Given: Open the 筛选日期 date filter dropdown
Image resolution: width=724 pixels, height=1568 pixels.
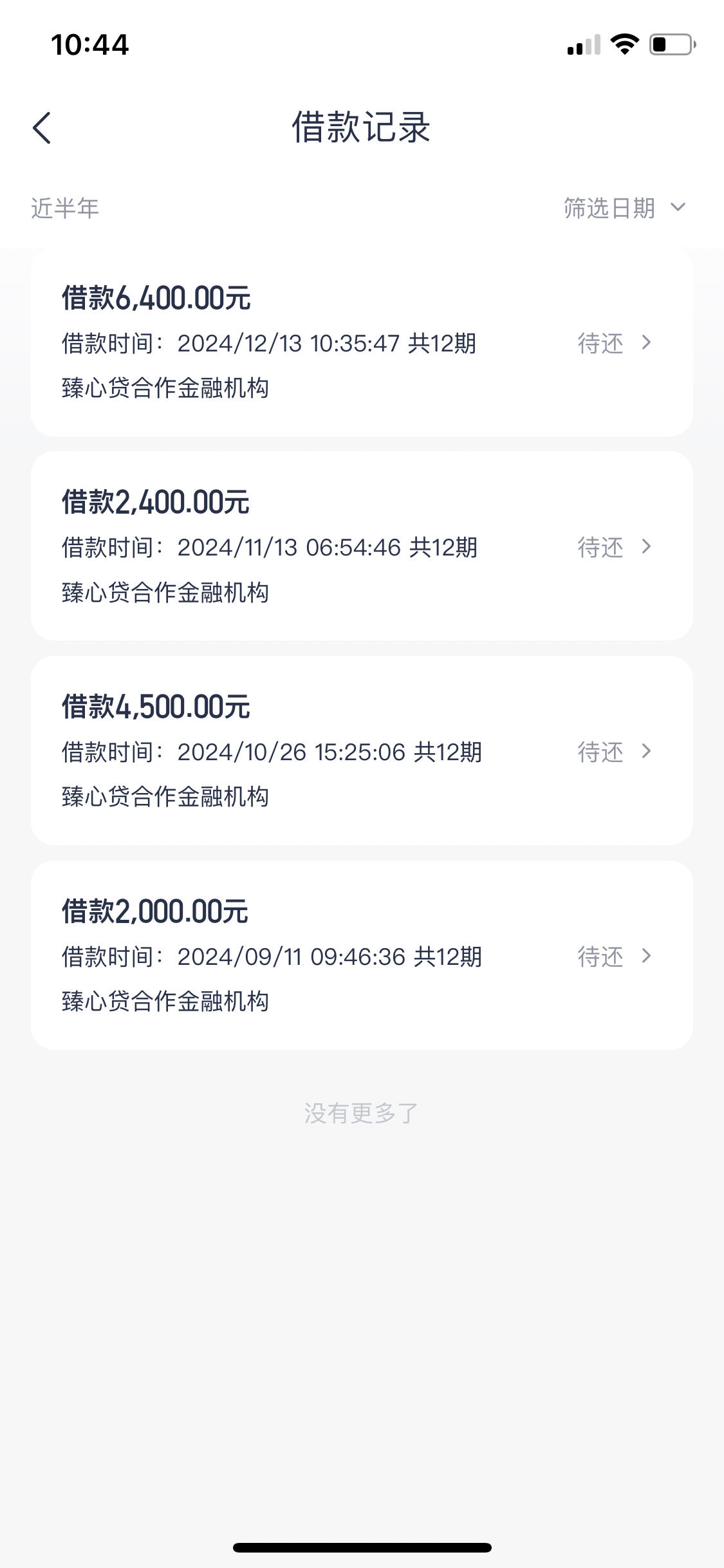Looking at the screenshot, I should (x=625, y=208).
